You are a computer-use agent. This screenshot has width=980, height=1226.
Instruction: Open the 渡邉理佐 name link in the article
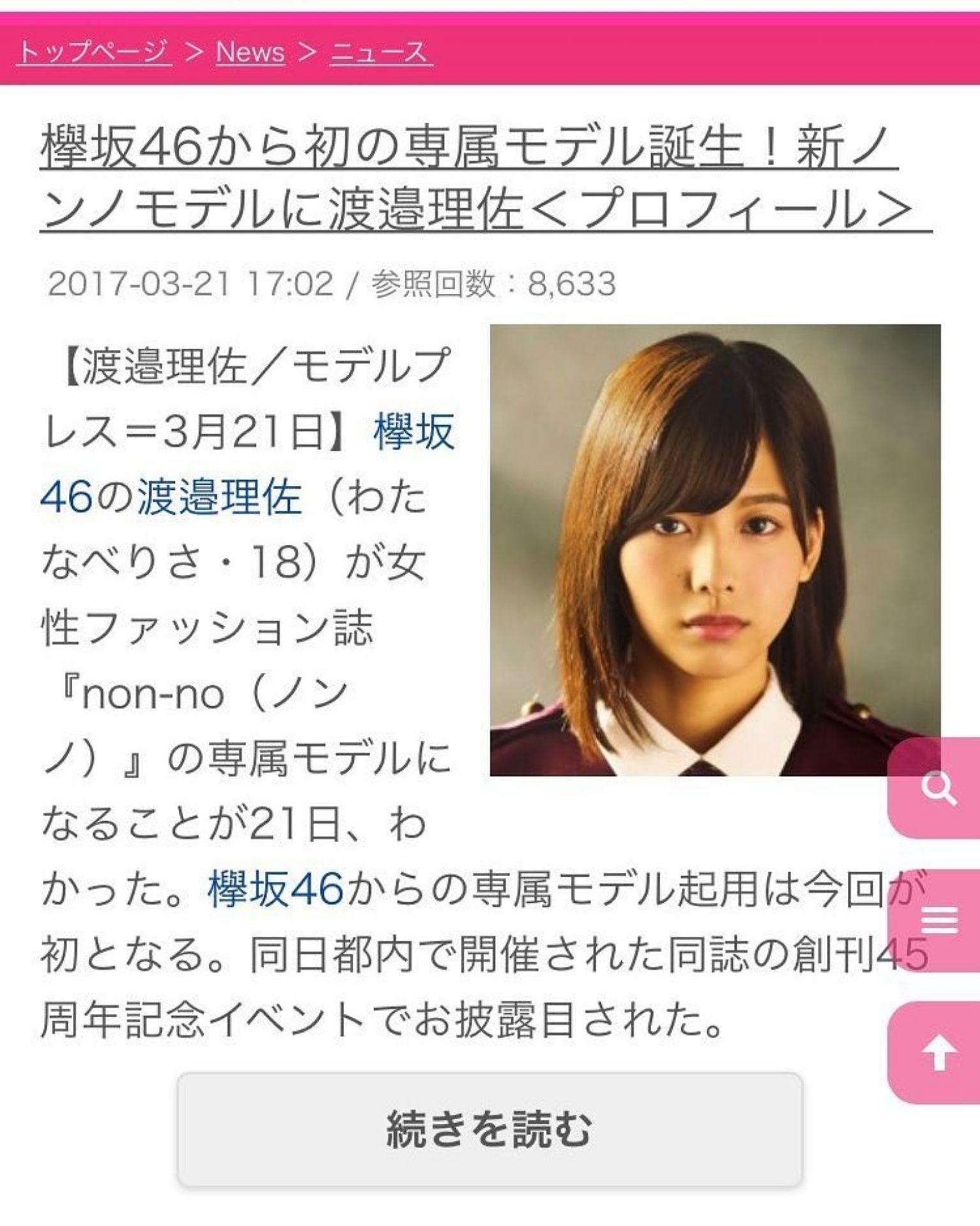coord(219,498)
